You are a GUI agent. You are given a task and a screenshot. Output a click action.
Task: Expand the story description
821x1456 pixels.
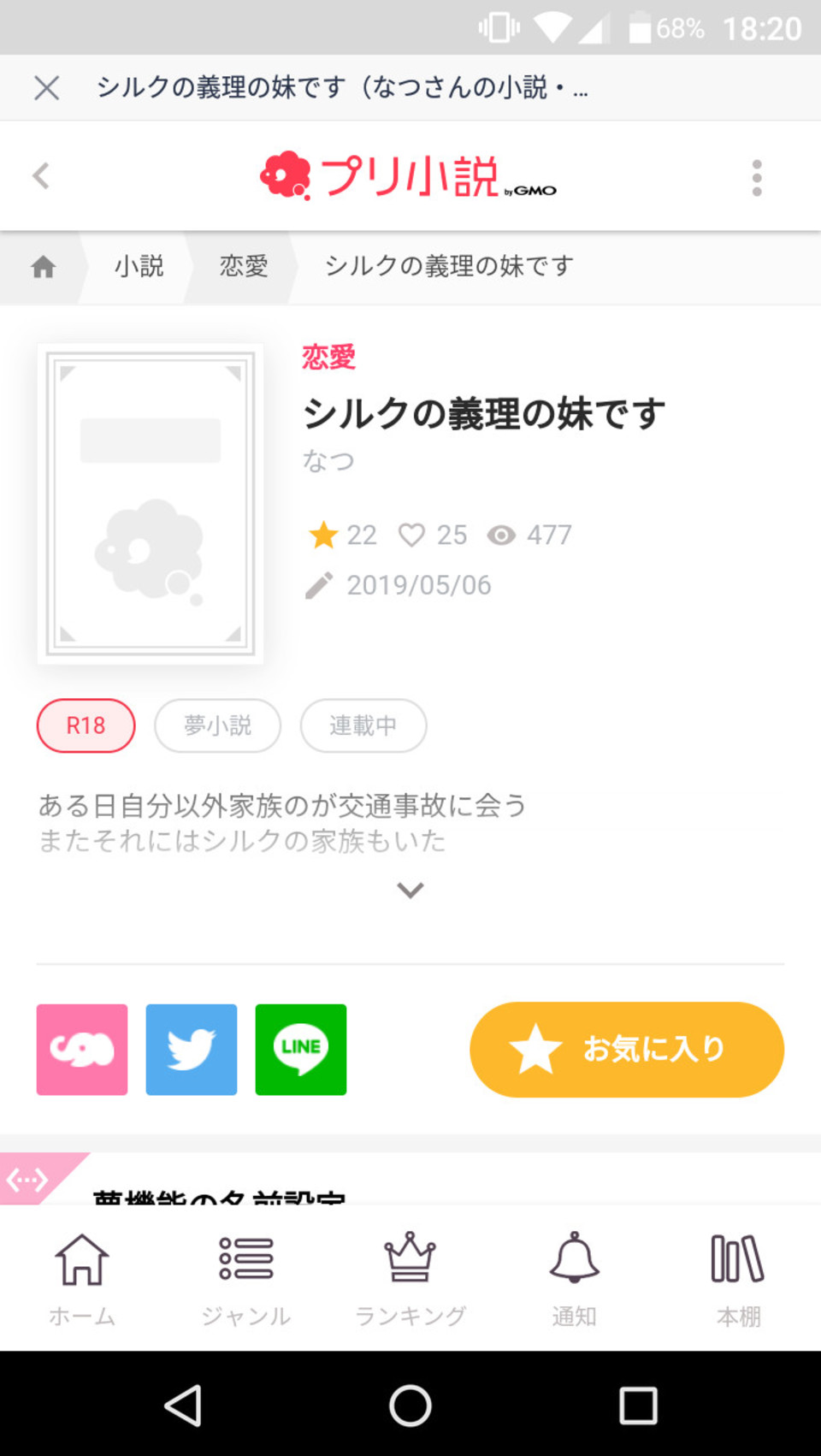point(410,891)
